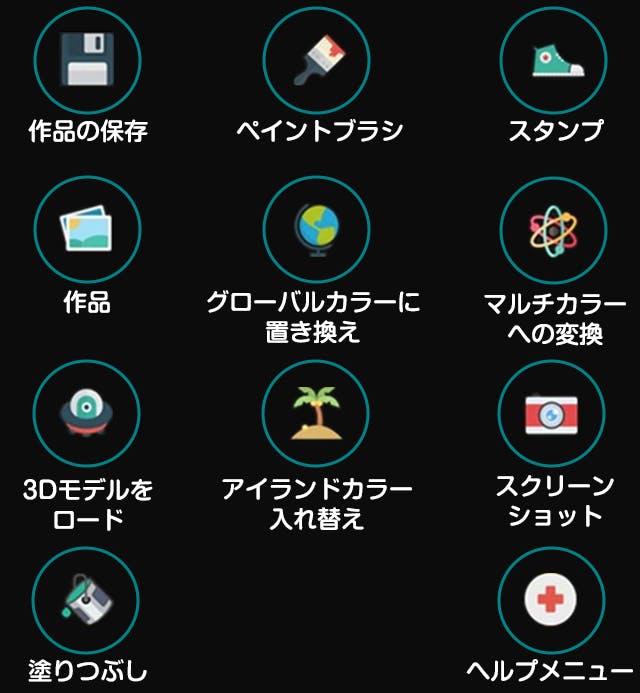Select the 塗りつぶし paint bucket tool
This screenshot has height=693, width=640.
[x=87, y=600]
